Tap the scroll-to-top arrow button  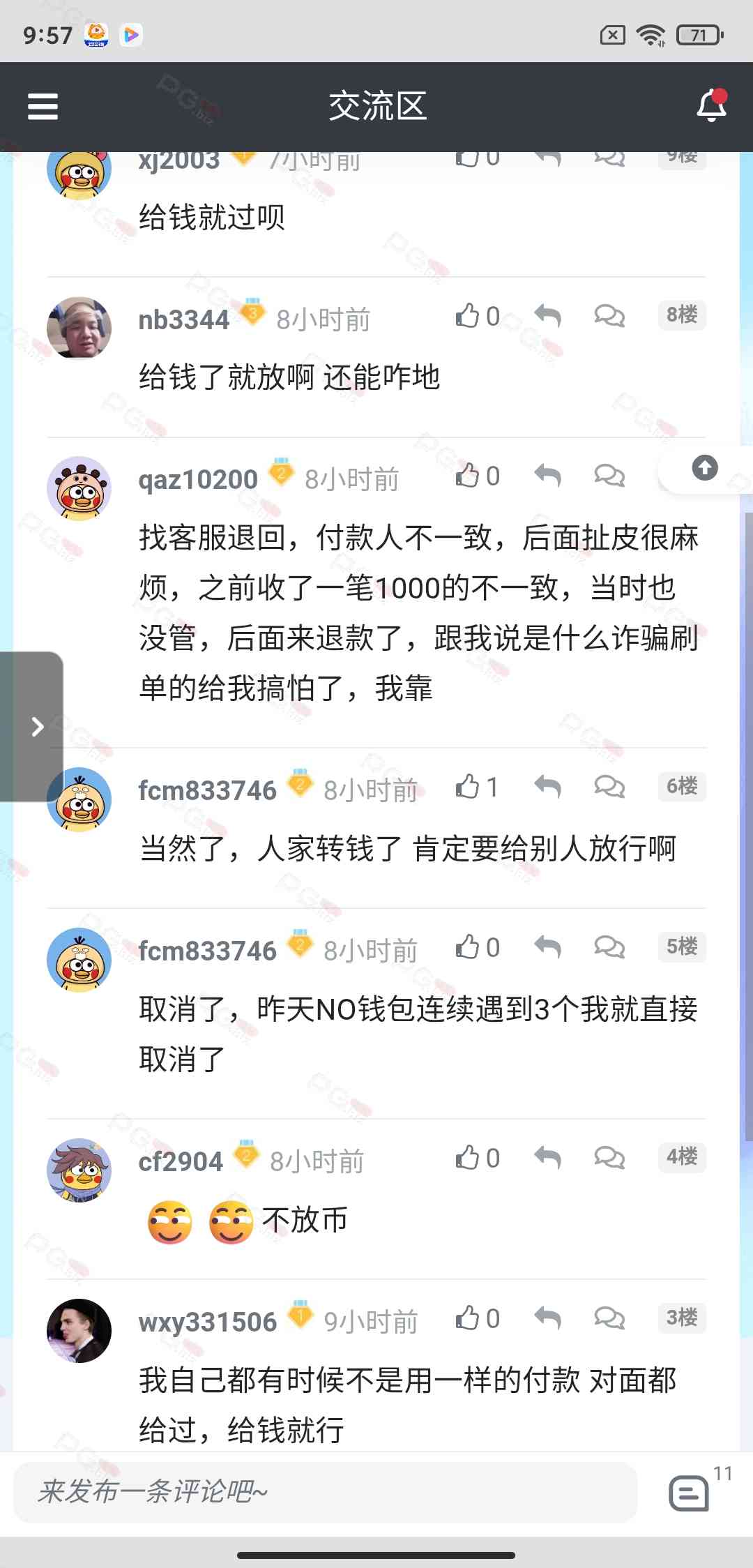[x=705, y=467]
